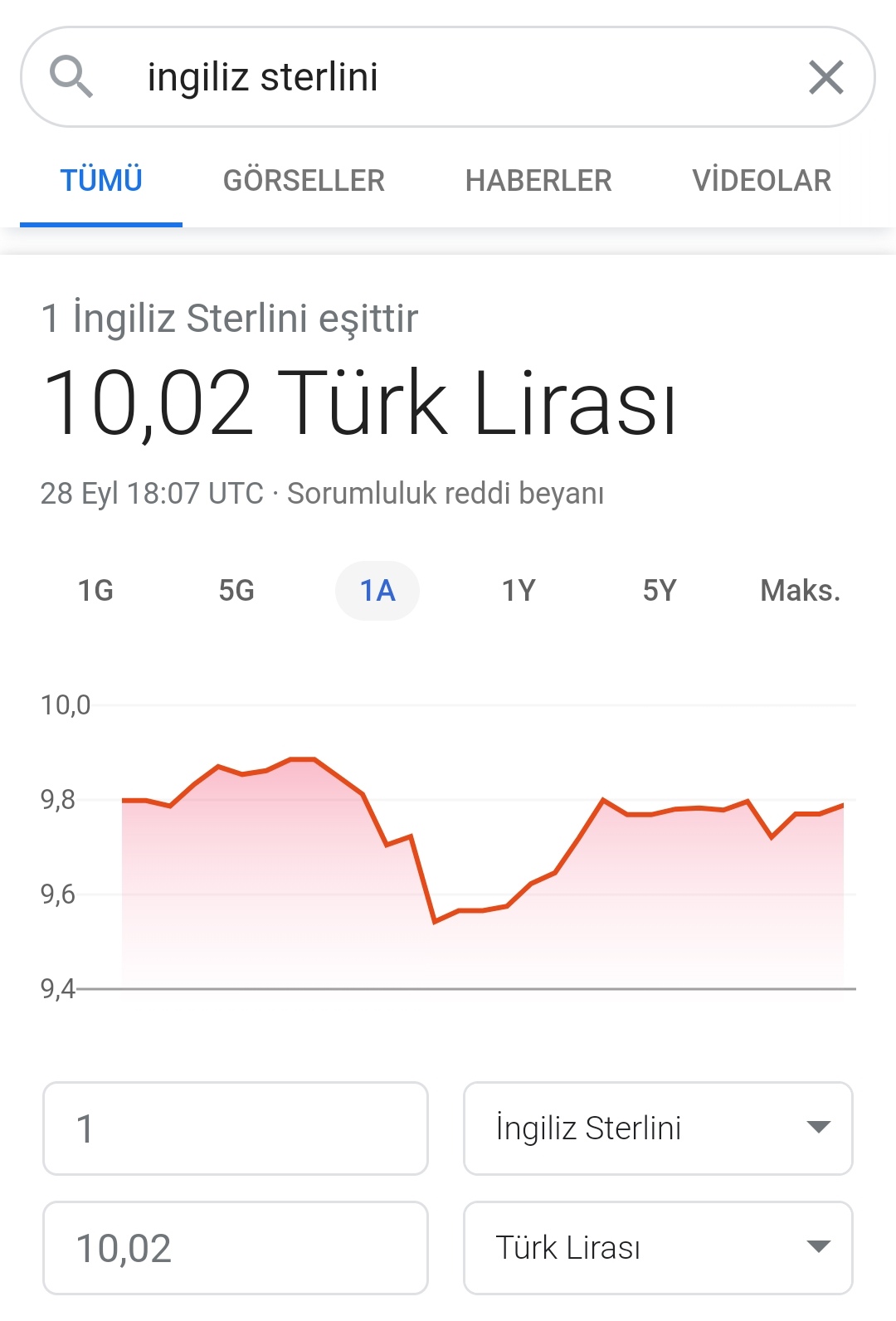
Task: Select the TÜMÜ results tab
Action: tap(101, 180)
